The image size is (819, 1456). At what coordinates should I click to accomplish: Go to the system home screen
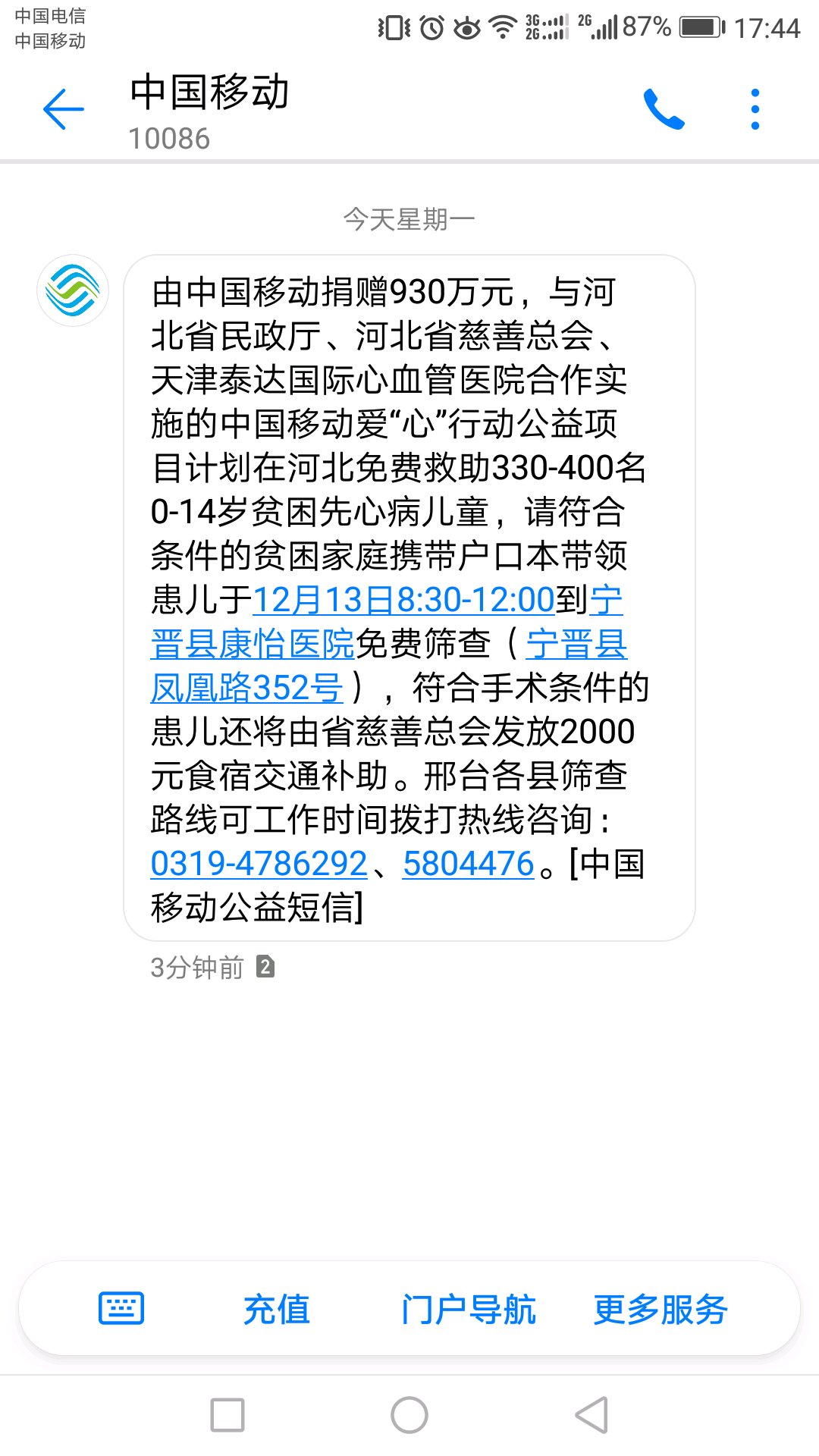click(409, 1415)
